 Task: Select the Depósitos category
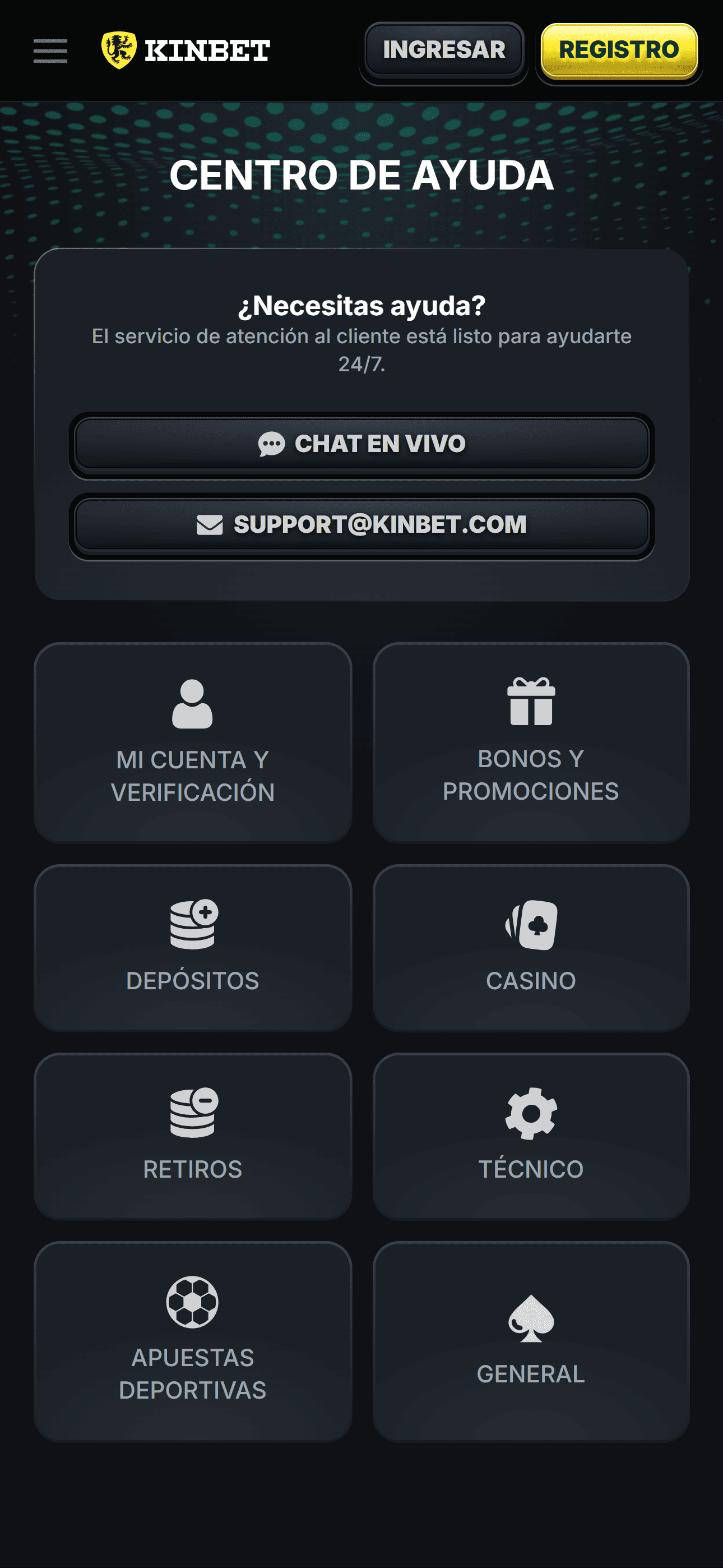pyautogui.click(x=193, y=948)
